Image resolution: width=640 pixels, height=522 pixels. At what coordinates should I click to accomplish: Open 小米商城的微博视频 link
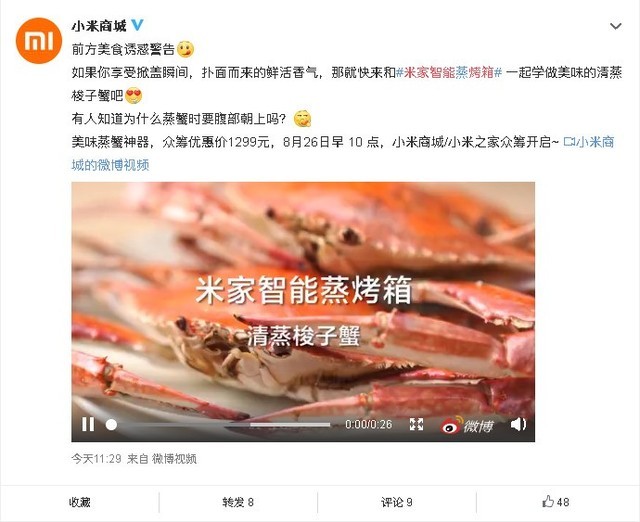tap(110, 165)
